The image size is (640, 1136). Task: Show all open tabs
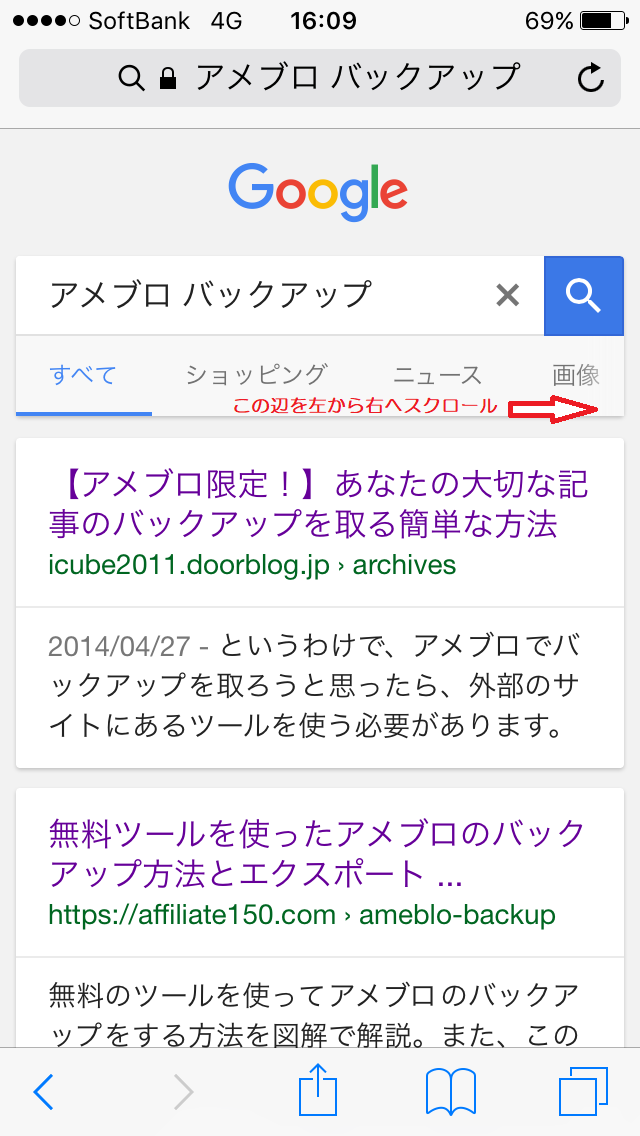[x=584, y=1092]
